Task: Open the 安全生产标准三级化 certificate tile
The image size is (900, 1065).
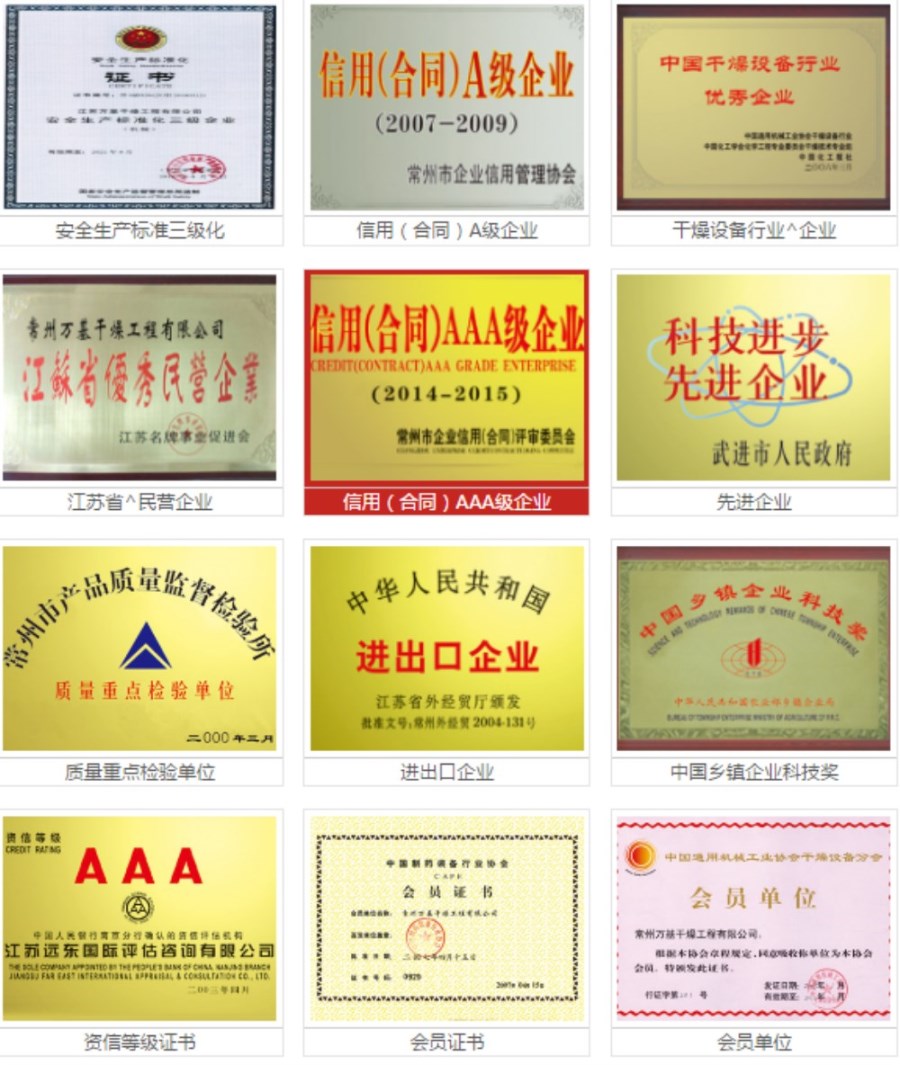Action: point(140,108)
